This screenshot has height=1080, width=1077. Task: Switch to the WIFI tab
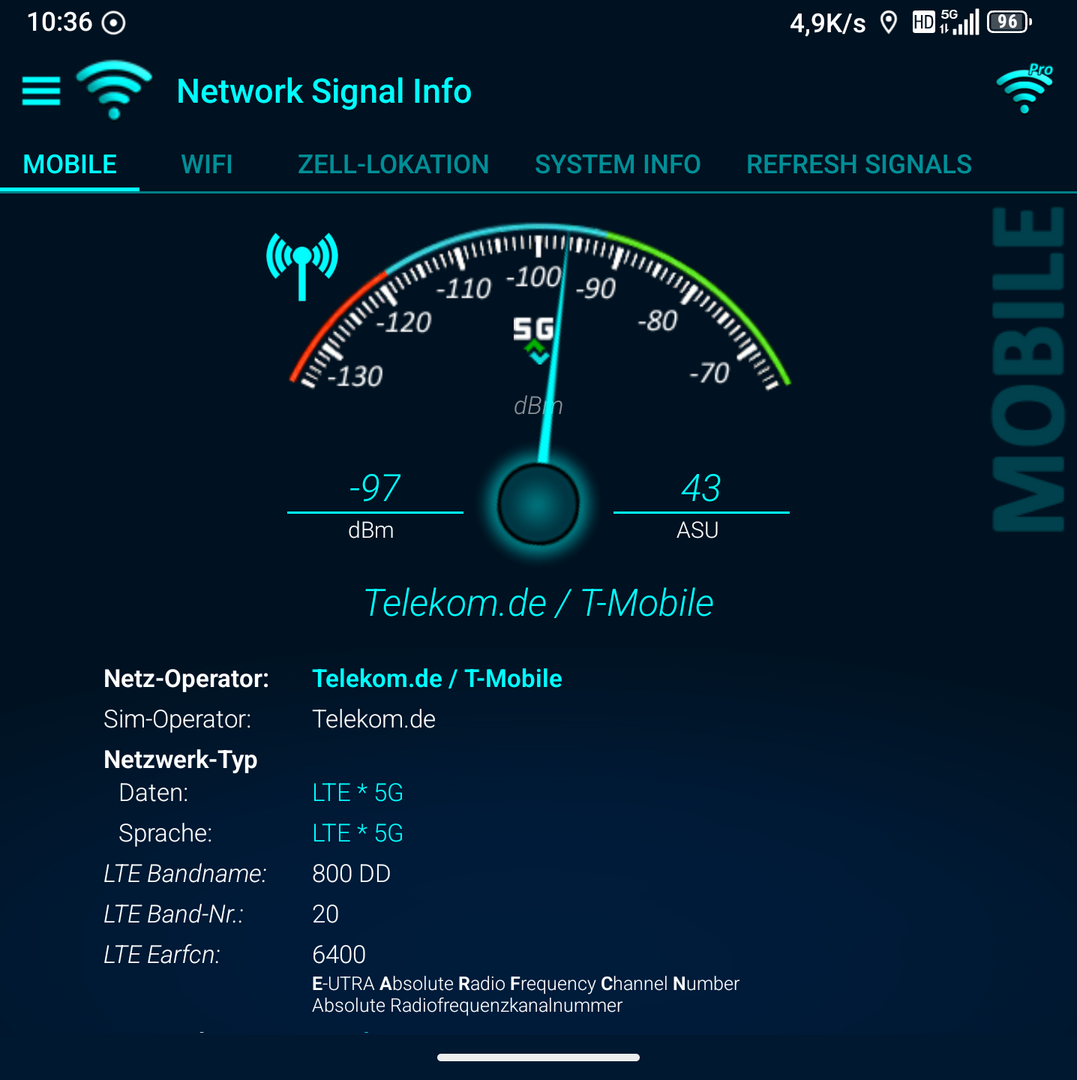coord(207,165)
